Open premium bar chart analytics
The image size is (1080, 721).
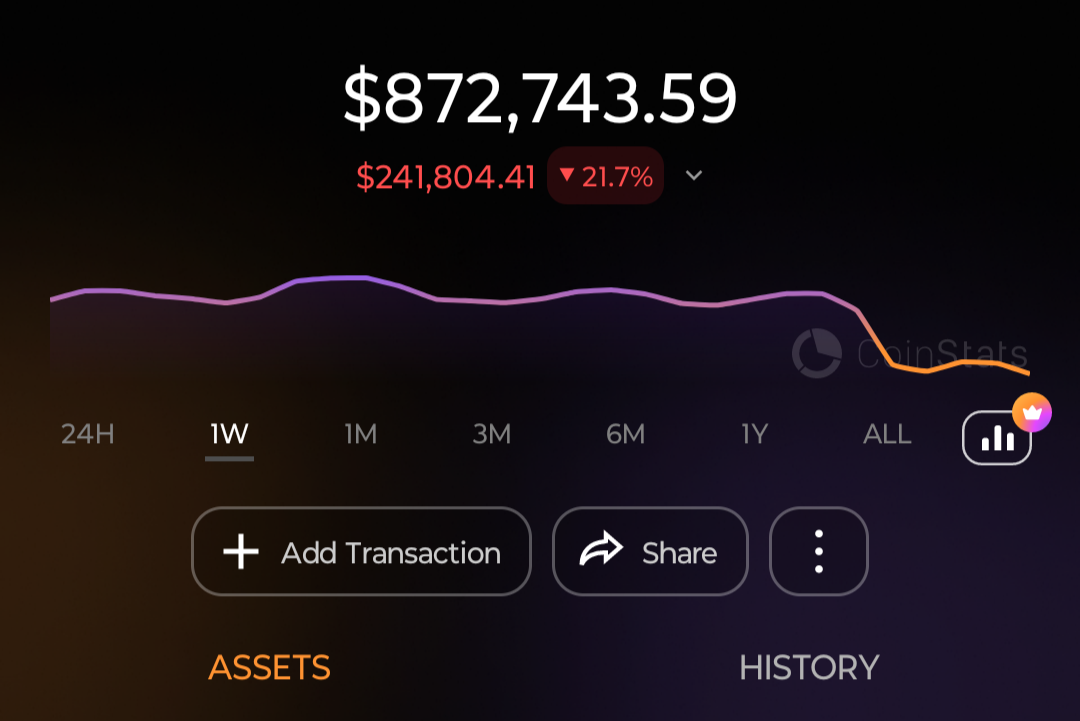tap(997, 438)
